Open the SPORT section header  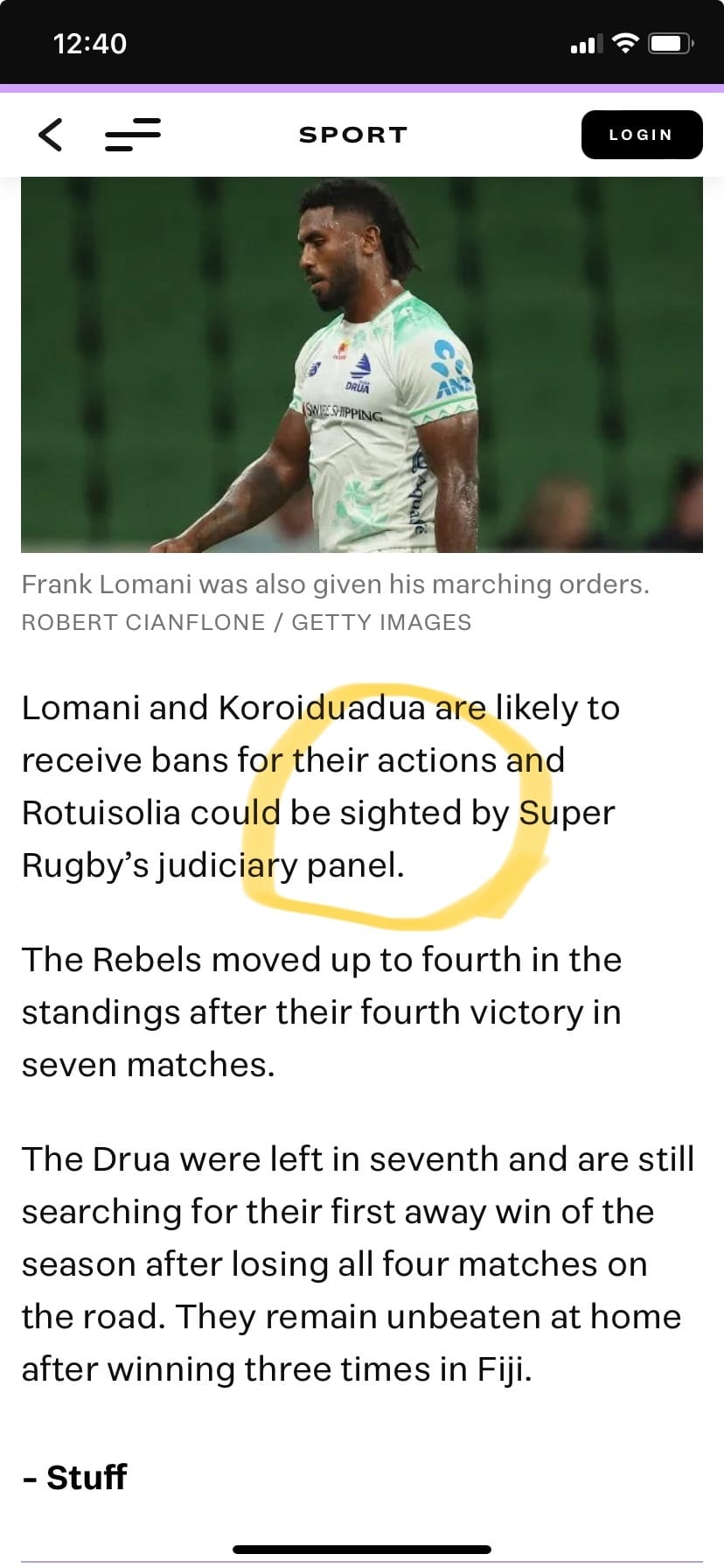[353, 135]
